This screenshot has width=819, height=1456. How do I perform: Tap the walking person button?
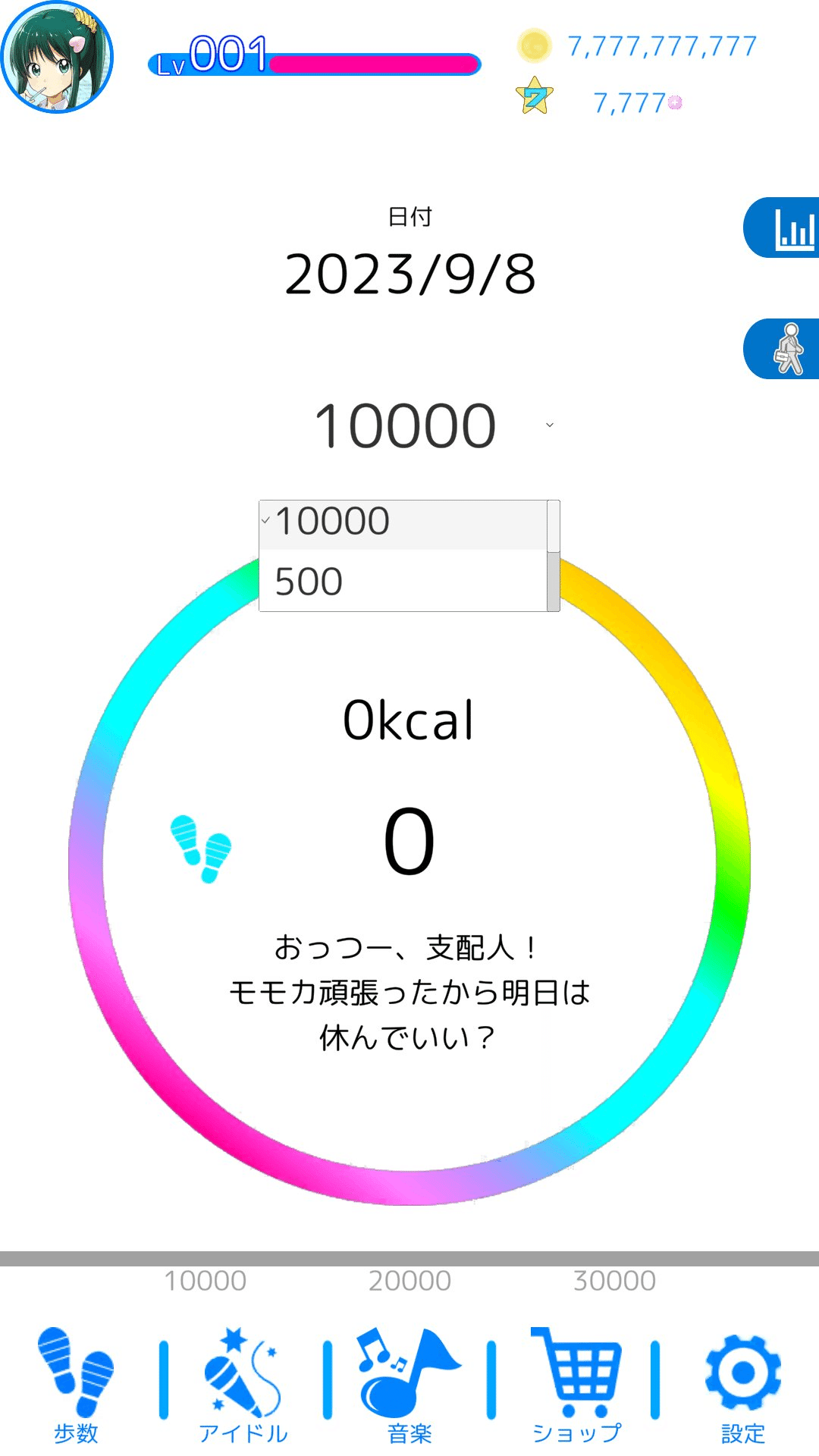click(x=782, y=349)
